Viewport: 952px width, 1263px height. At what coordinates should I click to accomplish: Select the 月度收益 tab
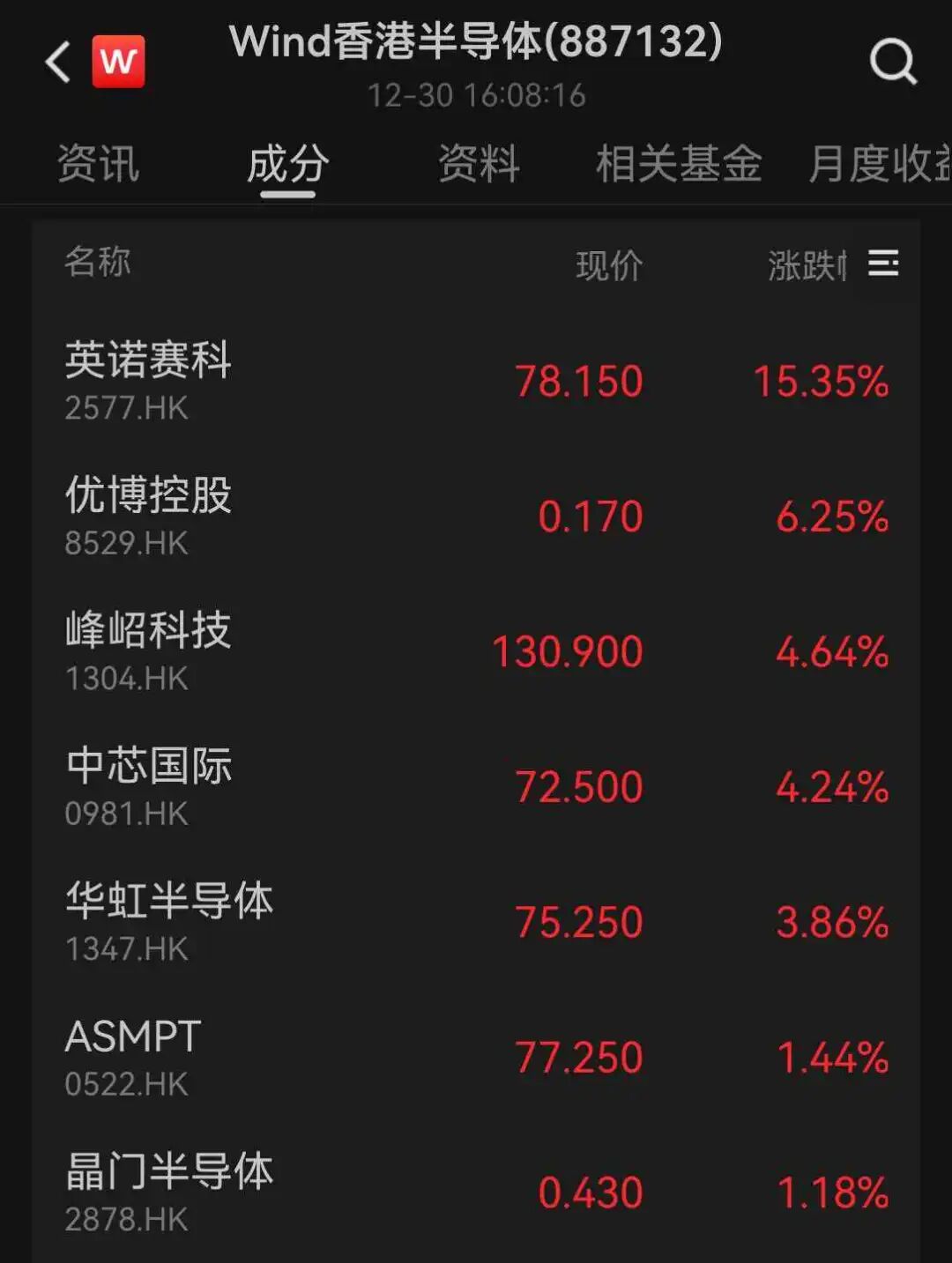click(x=877, y=165)
